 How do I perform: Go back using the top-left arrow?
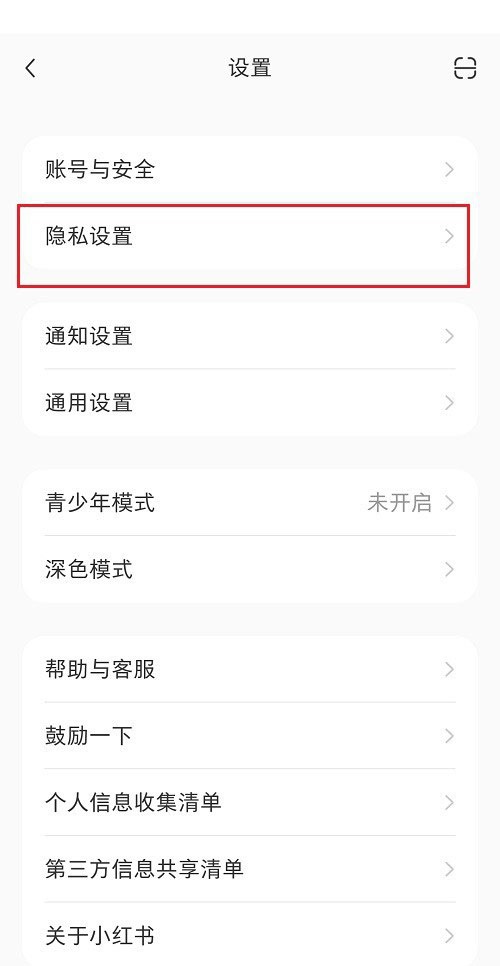point(31,68)
